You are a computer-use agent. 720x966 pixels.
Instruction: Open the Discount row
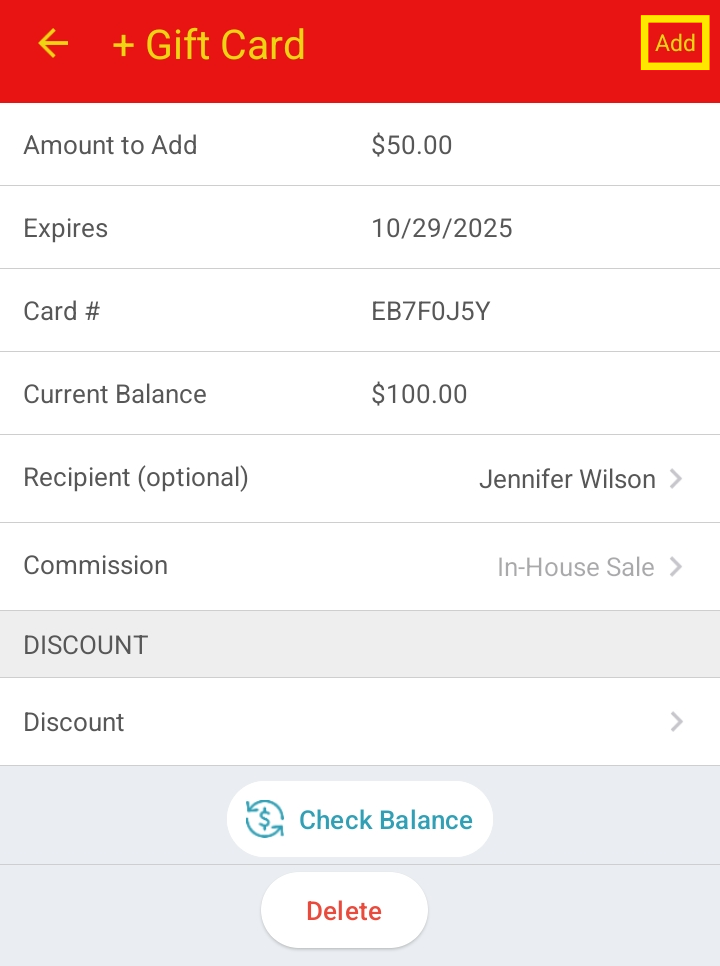click(x=360, y=722)
